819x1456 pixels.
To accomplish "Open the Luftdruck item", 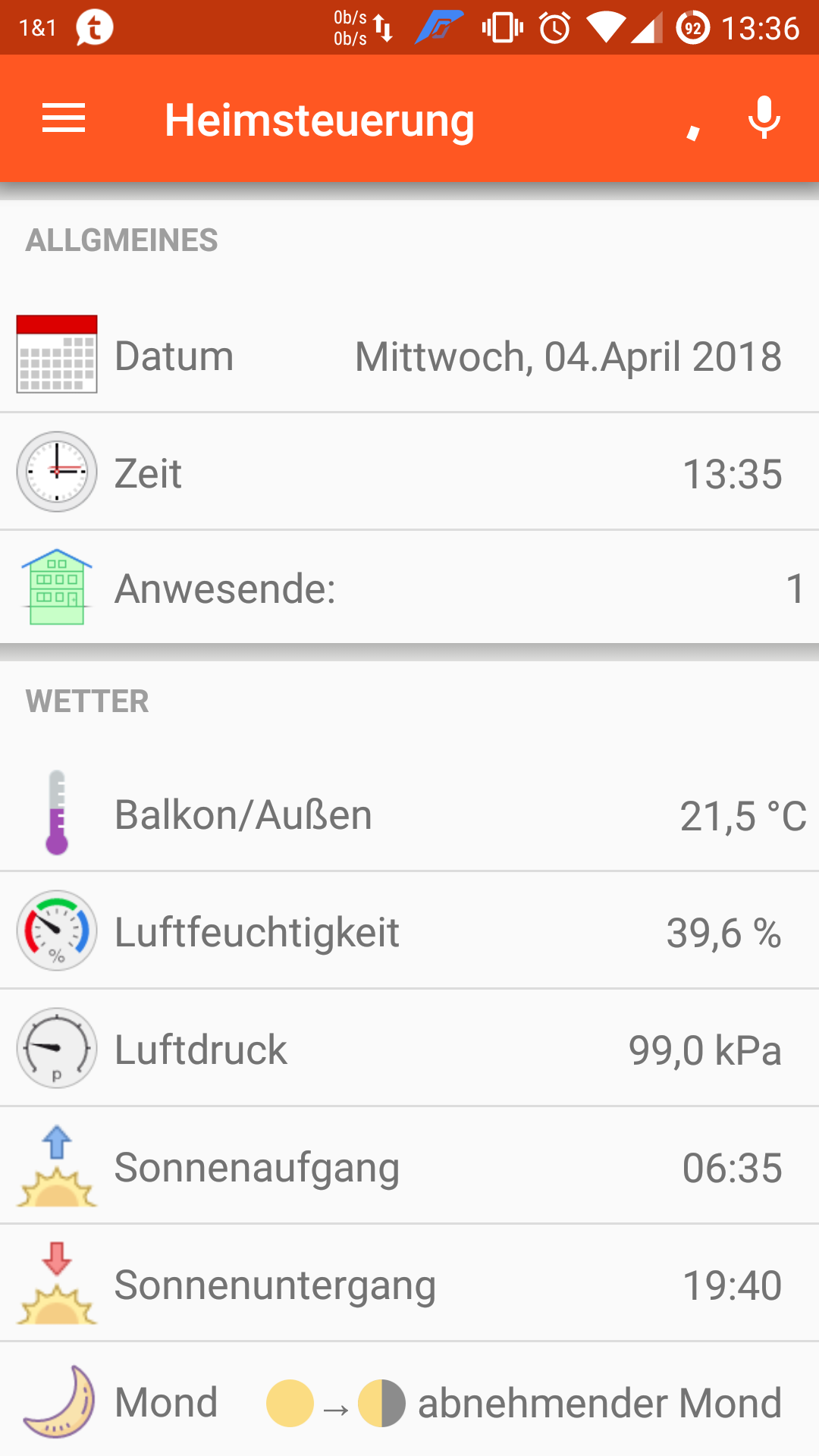I will (x=409, y=1048).
